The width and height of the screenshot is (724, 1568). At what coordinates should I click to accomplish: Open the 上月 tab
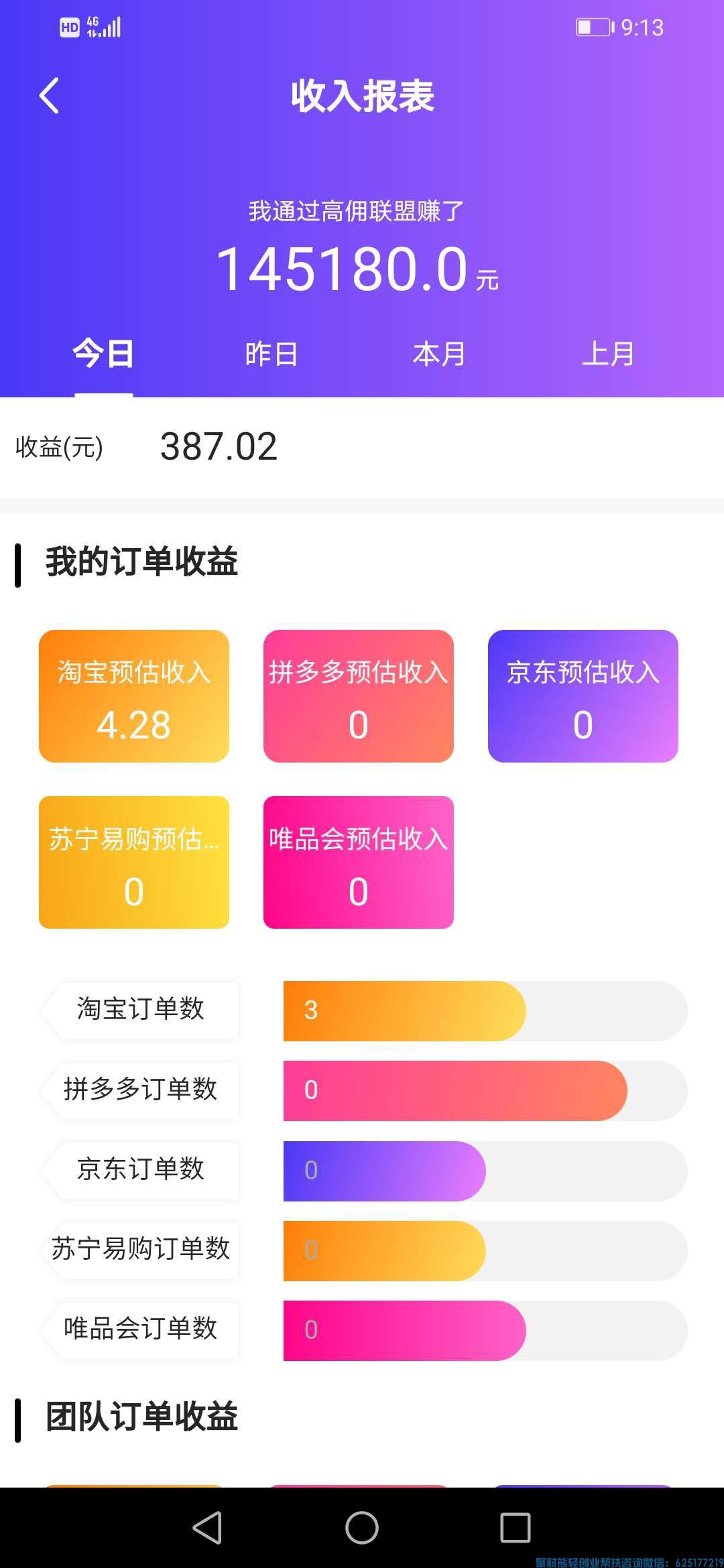coord(608,354)
